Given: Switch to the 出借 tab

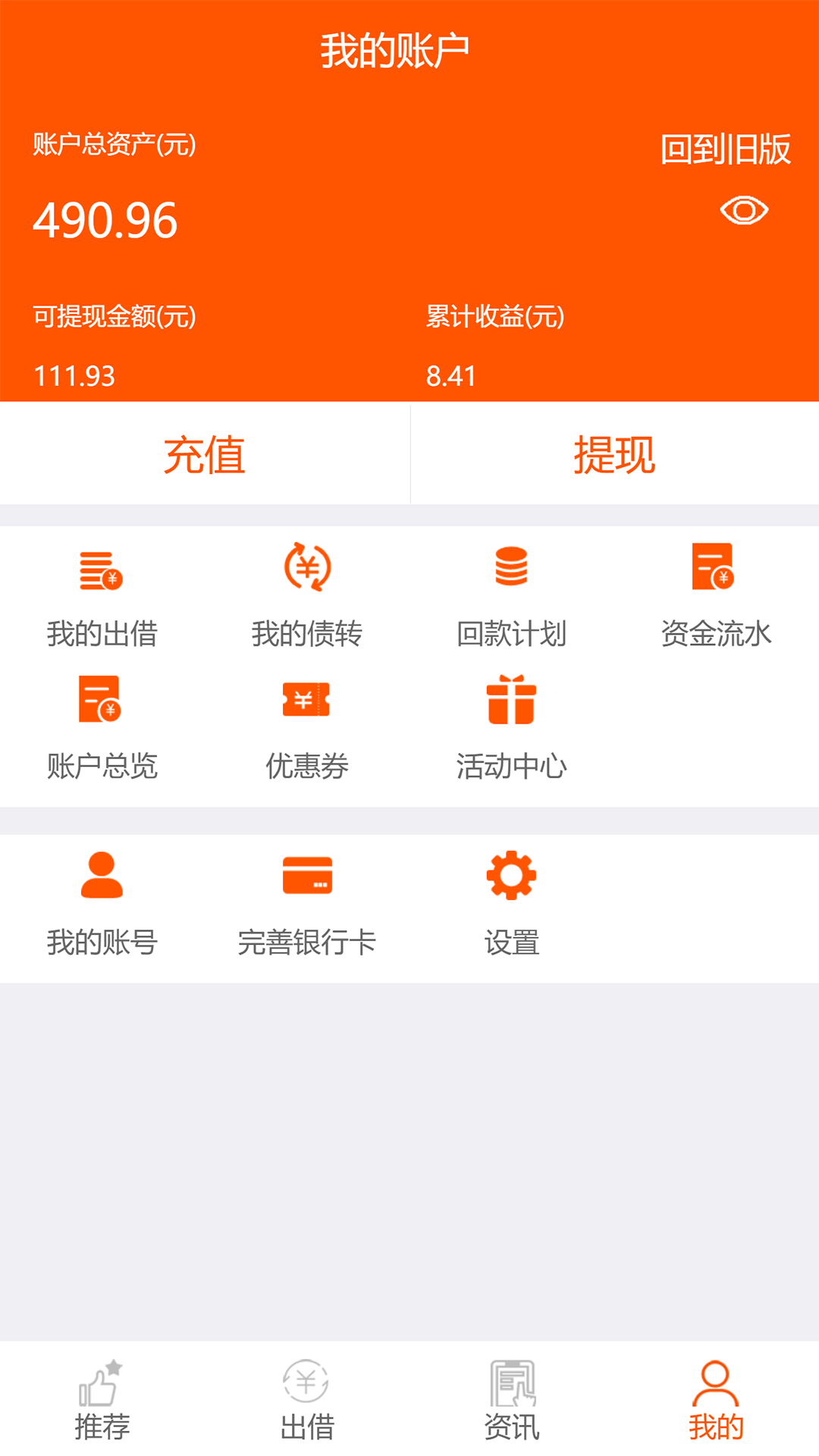Looking at the screenshot, I should [306, 1400].
